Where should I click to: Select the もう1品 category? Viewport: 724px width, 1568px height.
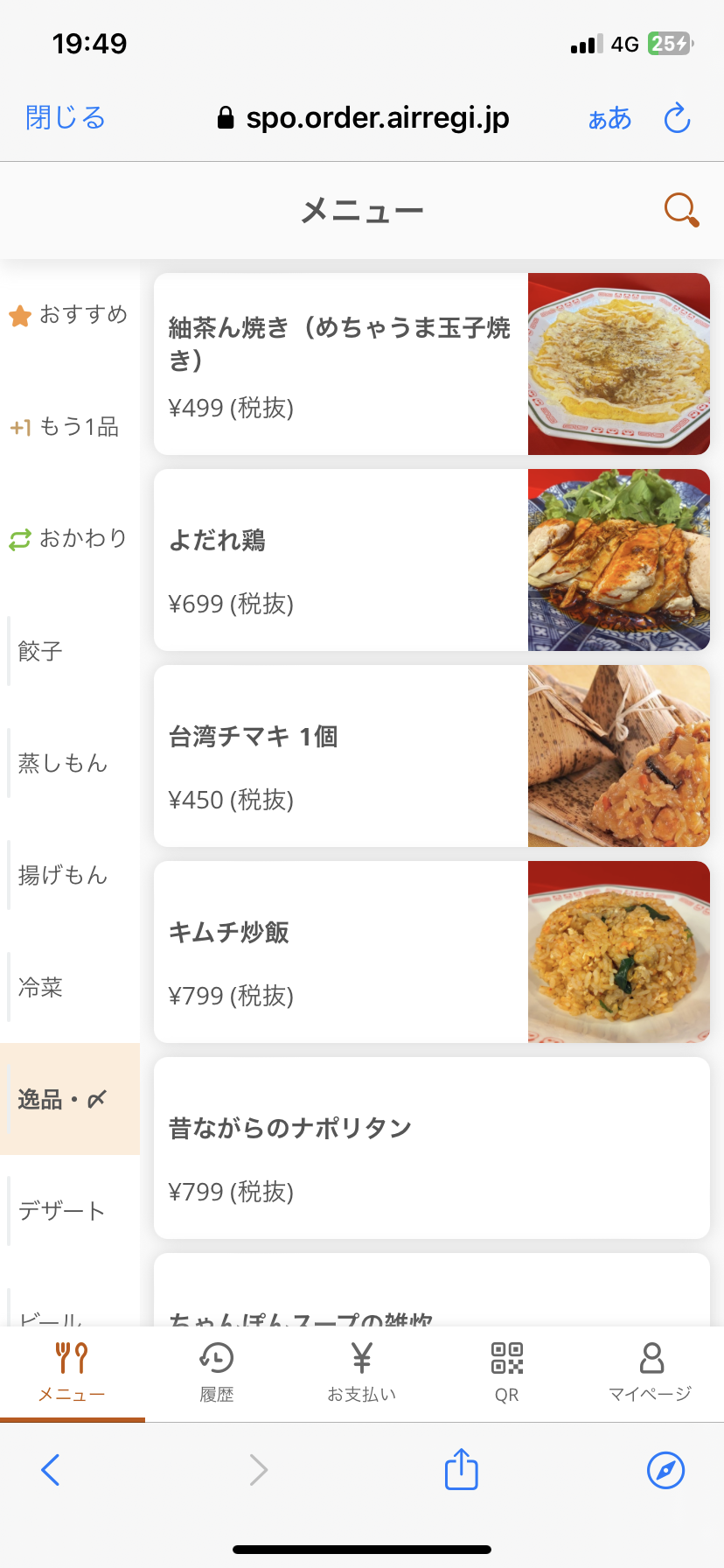[x=70, y=427]
